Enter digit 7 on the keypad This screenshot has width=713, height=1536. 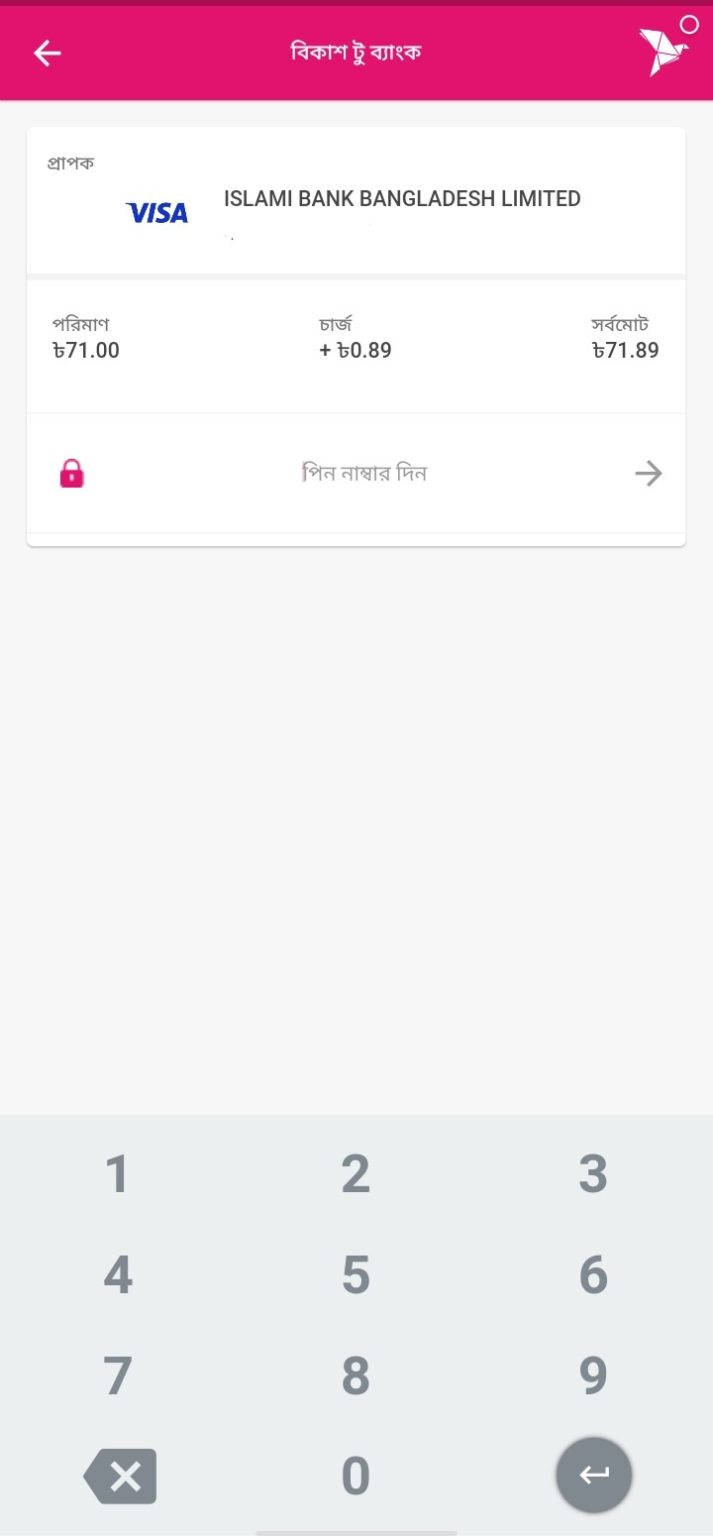pyautogui.click(x=118, y=1376)
